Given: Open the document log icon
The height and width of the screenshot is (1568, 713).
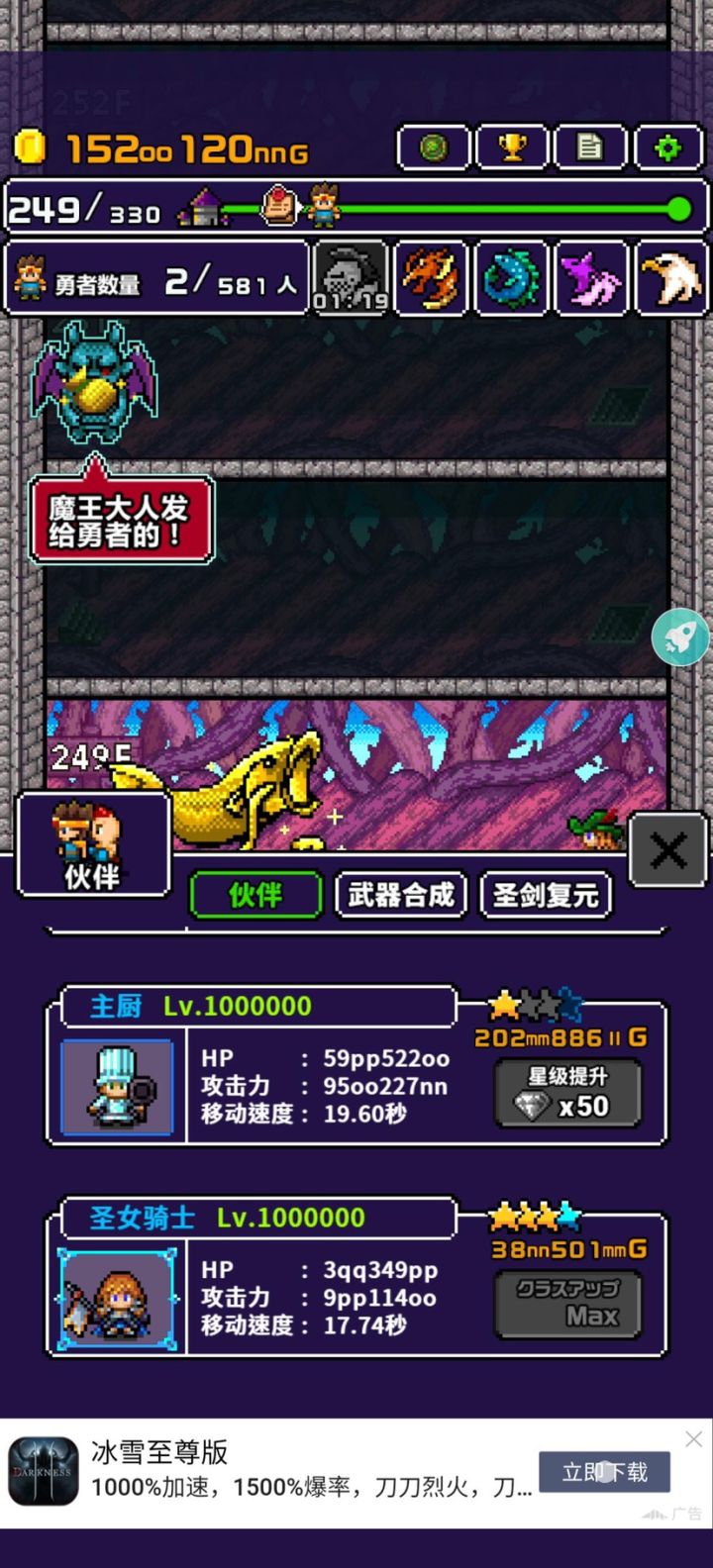Looking at the screenshot, I should (x=590, y=147).
